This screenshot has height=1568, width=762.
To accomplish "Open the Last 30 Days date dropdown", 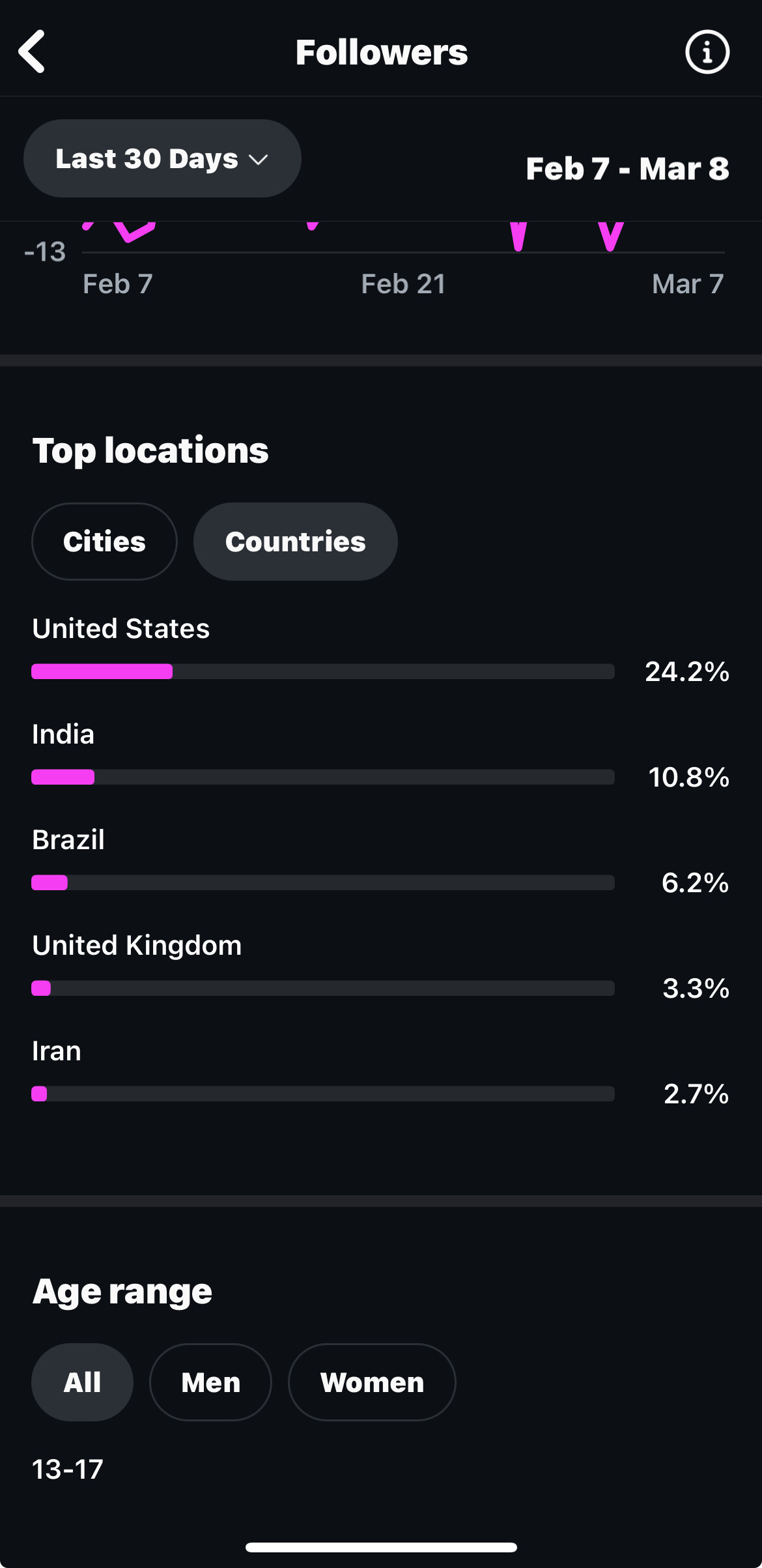I will 162,158.
